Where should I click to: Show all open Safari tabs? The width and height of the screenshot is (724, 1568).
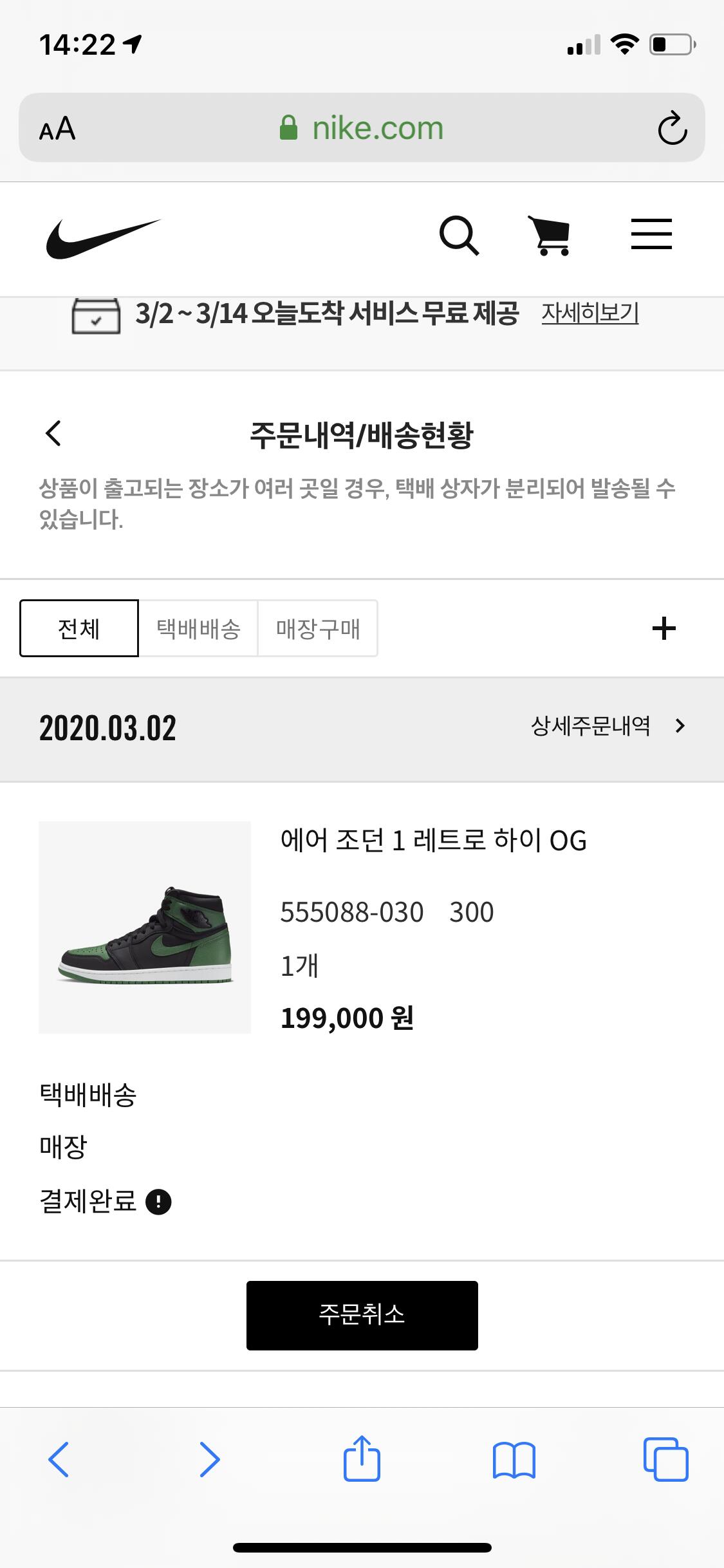[x=665, y=1459]
